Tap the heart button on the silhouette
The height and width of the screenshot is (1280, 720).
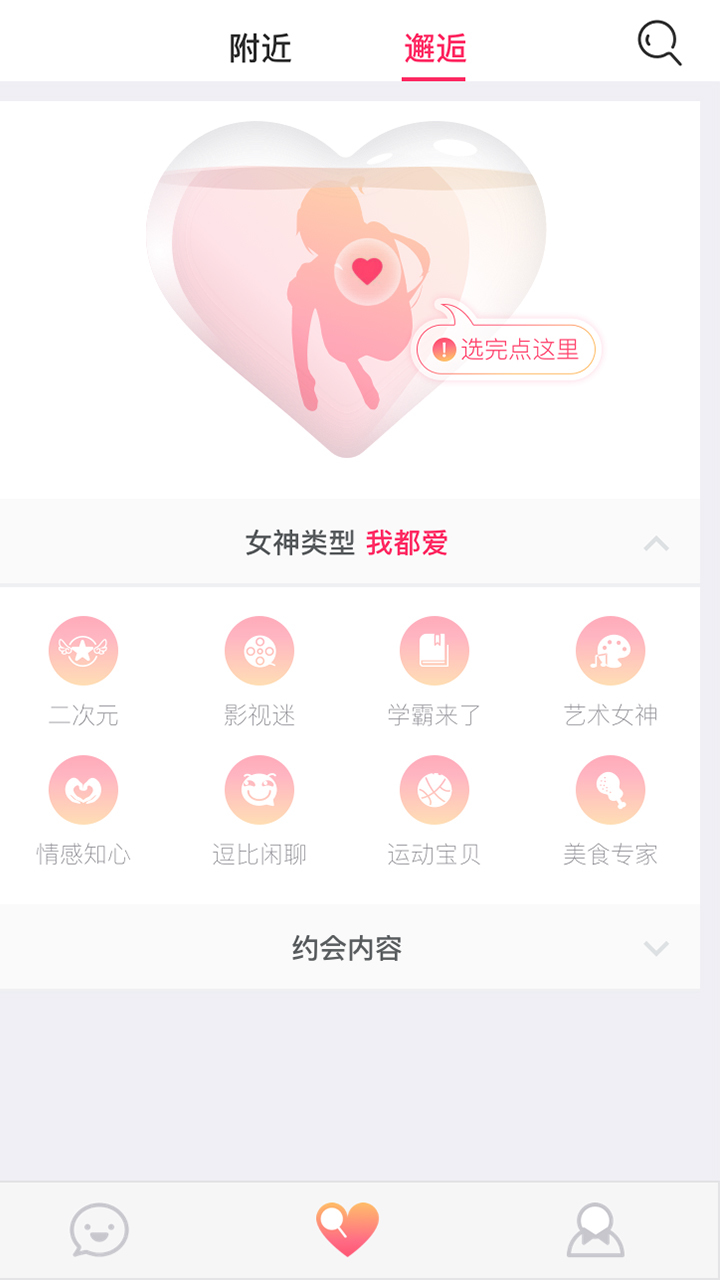[x=367, y=270]
